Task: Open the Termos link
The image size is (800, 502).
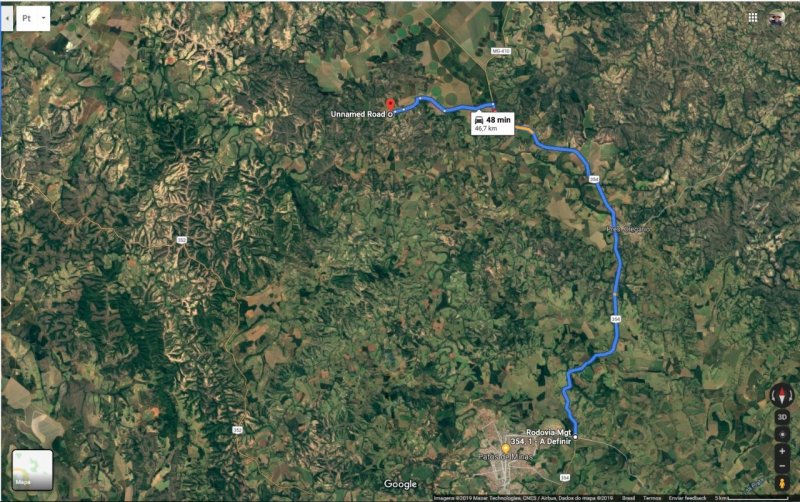Action: (x=651, y=497)
